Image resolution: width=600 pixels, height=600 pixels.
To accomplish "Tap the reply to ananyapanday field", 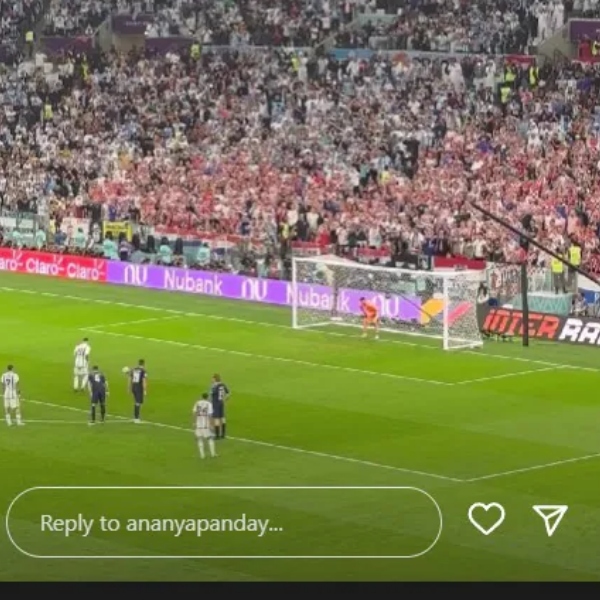I will (x=223, y=522).
